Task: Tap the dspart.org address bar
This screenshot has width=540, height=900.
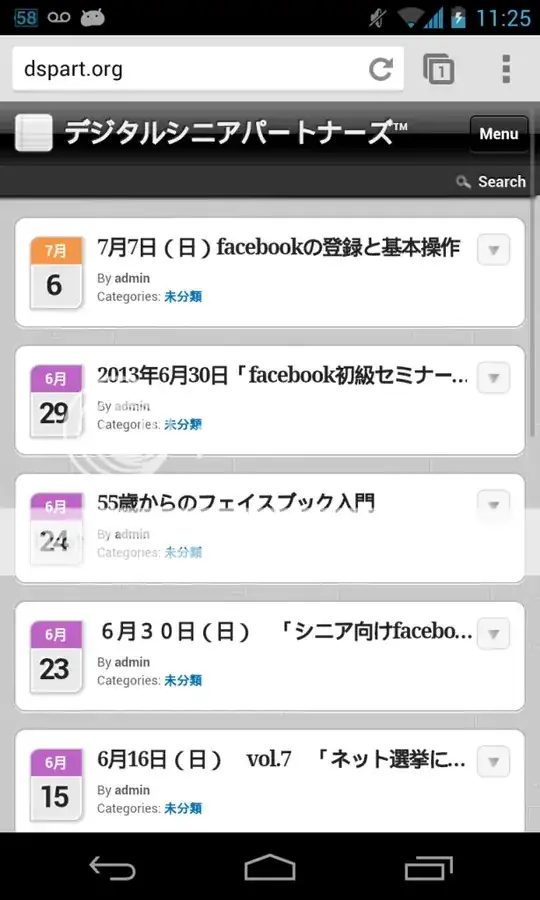Action: coord(189,69)
